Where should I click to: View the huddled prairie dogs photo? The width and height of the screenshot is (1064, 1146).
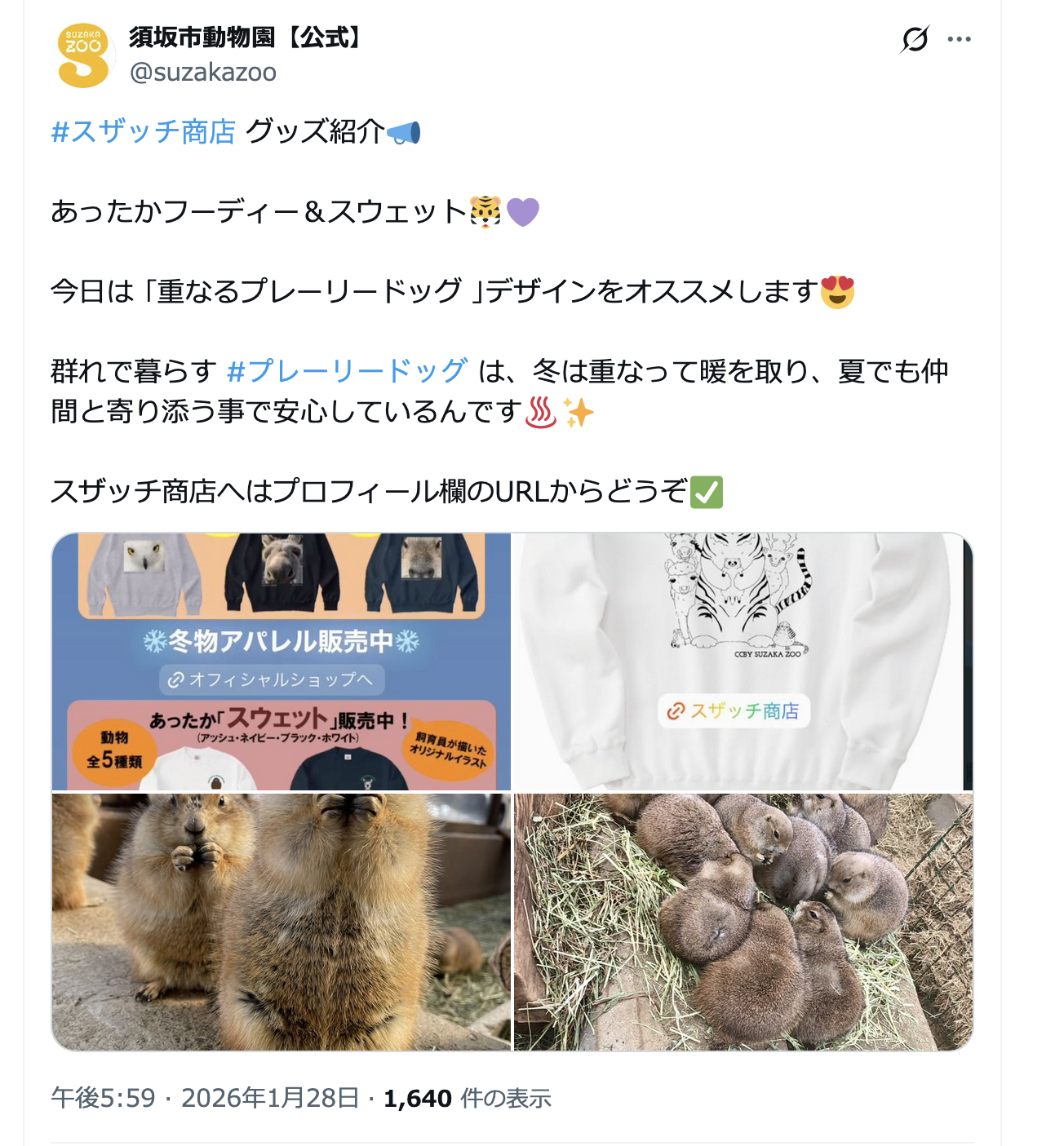(743, 922)
